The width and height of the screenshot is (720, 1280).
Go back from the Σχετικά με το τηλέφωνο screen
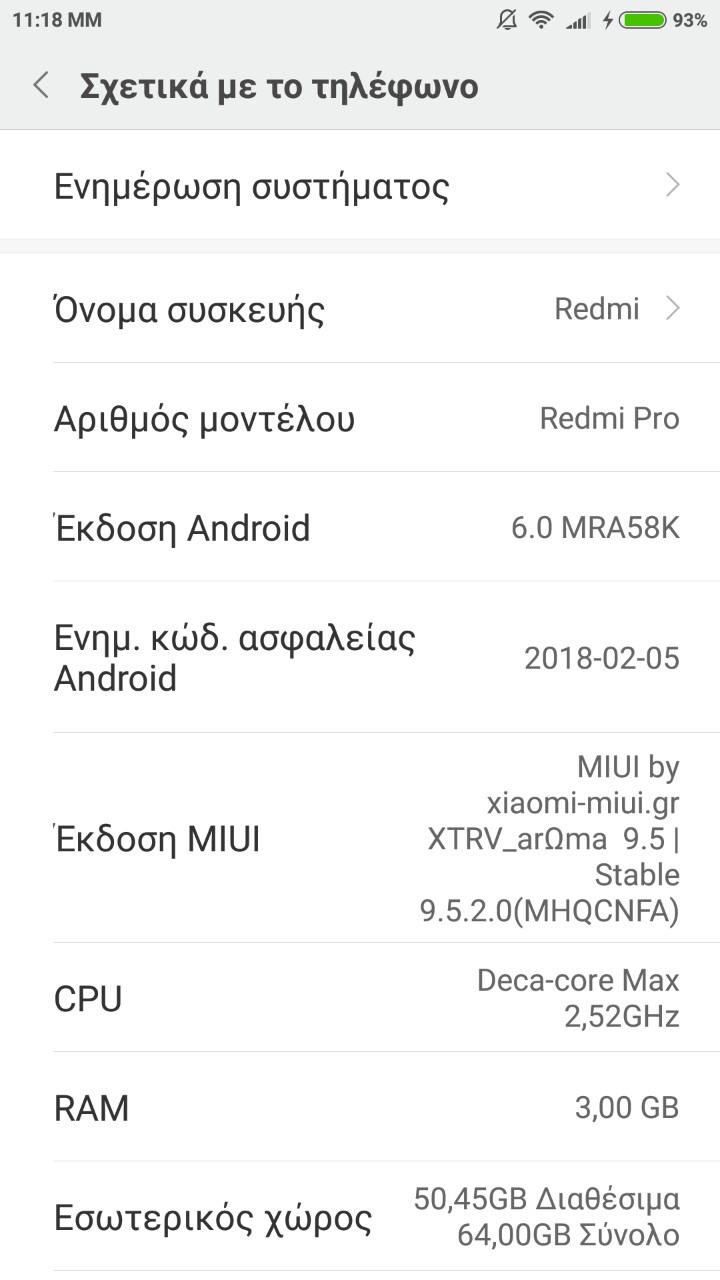41,86
